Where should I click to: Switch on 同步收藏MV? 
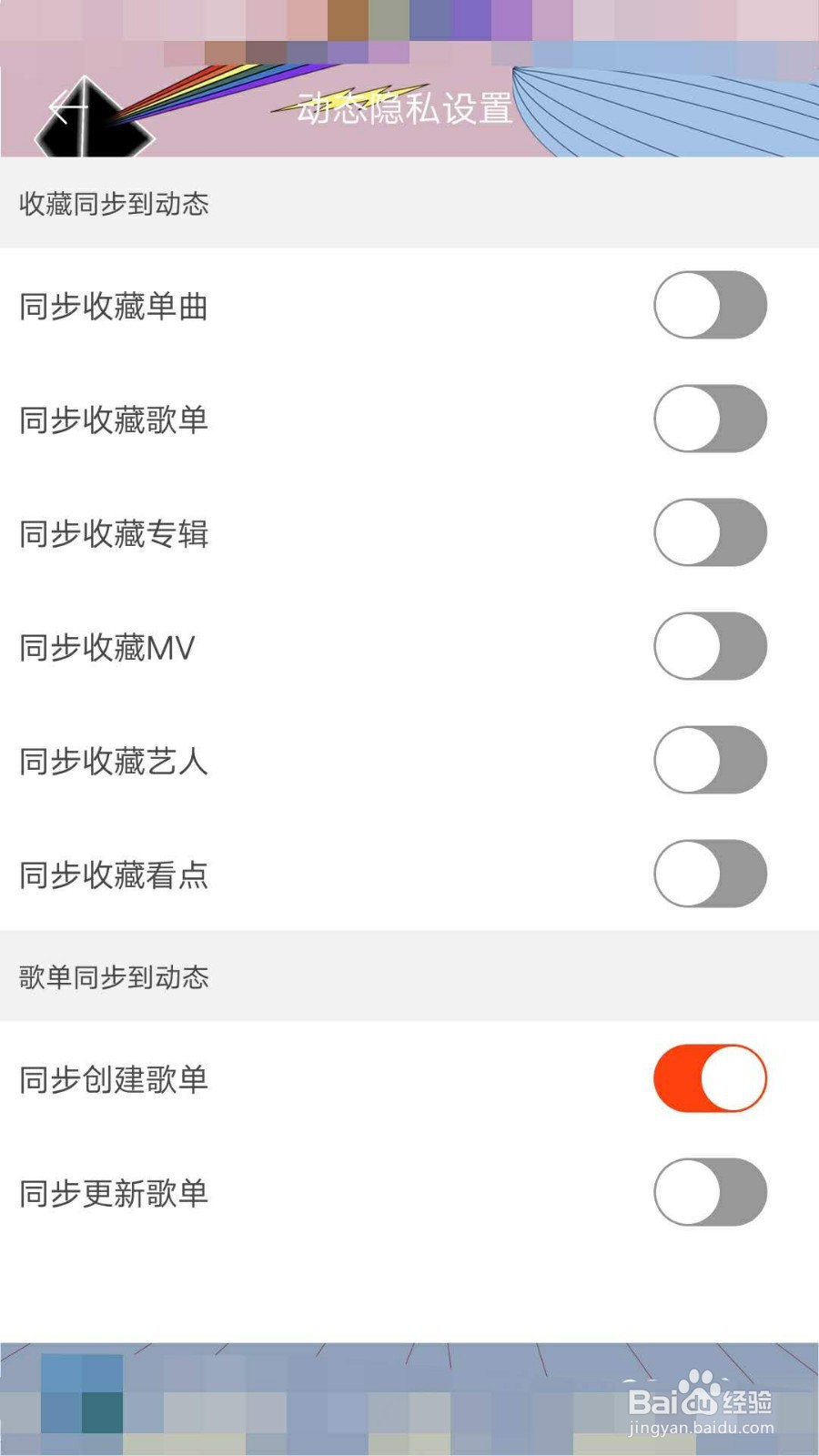pyautogui.click(x=711, y=646)
